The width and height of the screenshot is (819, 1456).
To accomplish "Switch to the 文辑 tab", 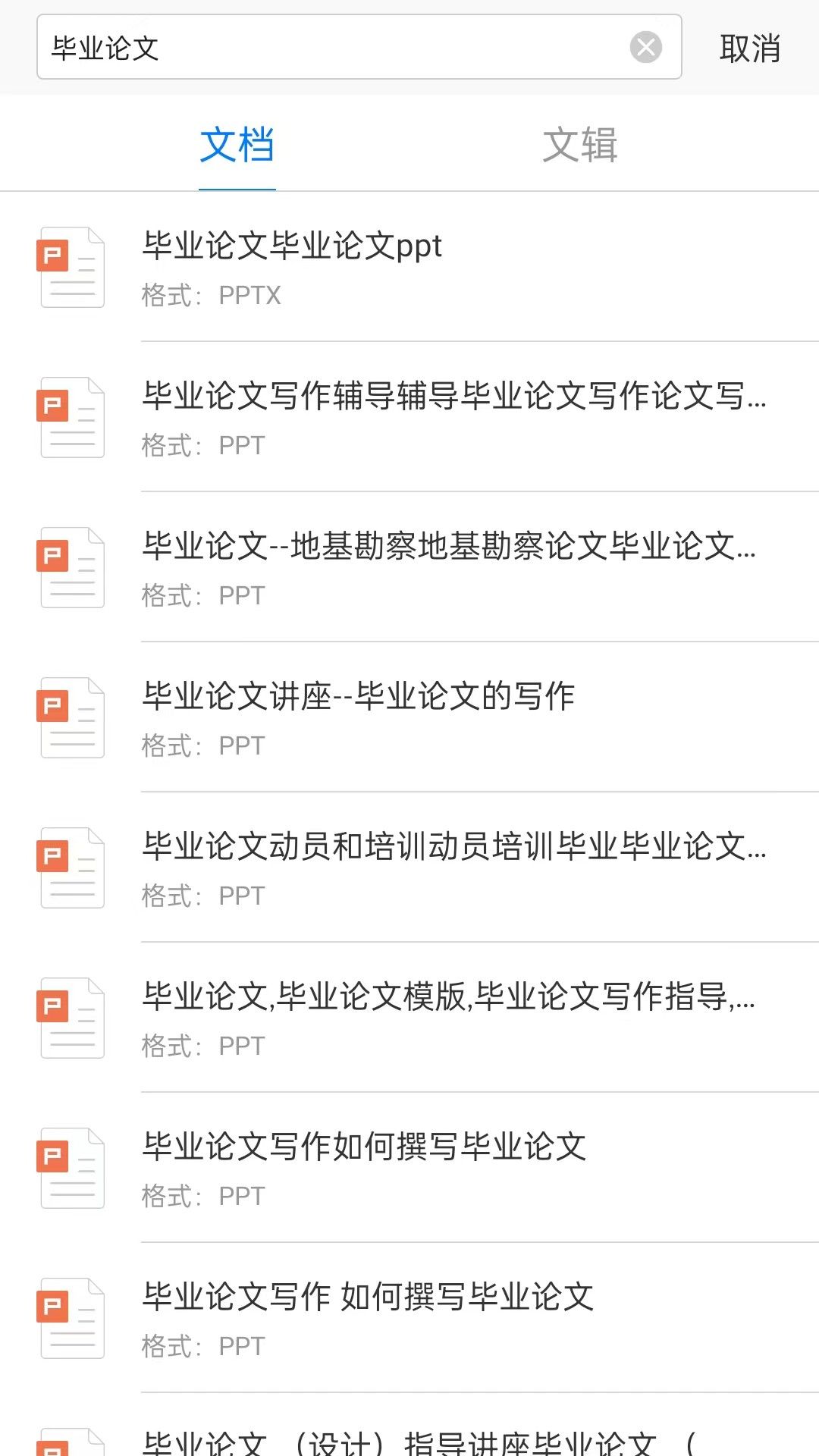I will point(580,146).
